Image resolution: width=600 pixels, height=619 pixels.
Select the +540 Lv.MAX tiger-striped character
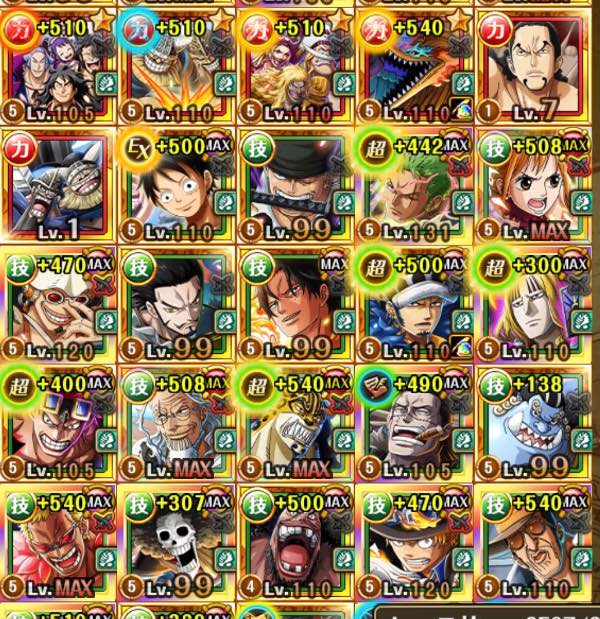295,422
